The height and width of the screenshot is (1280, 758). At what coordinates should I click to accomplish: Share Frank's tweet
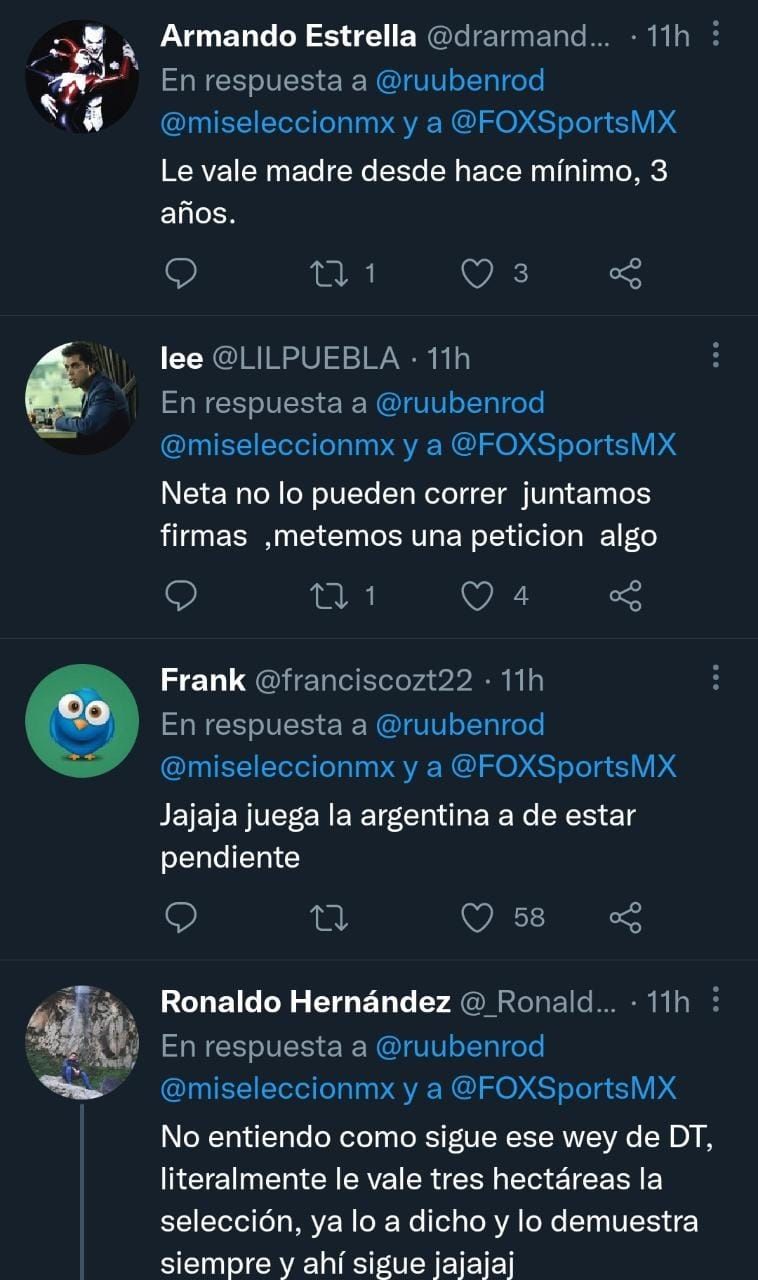click(x=625, y=917)
